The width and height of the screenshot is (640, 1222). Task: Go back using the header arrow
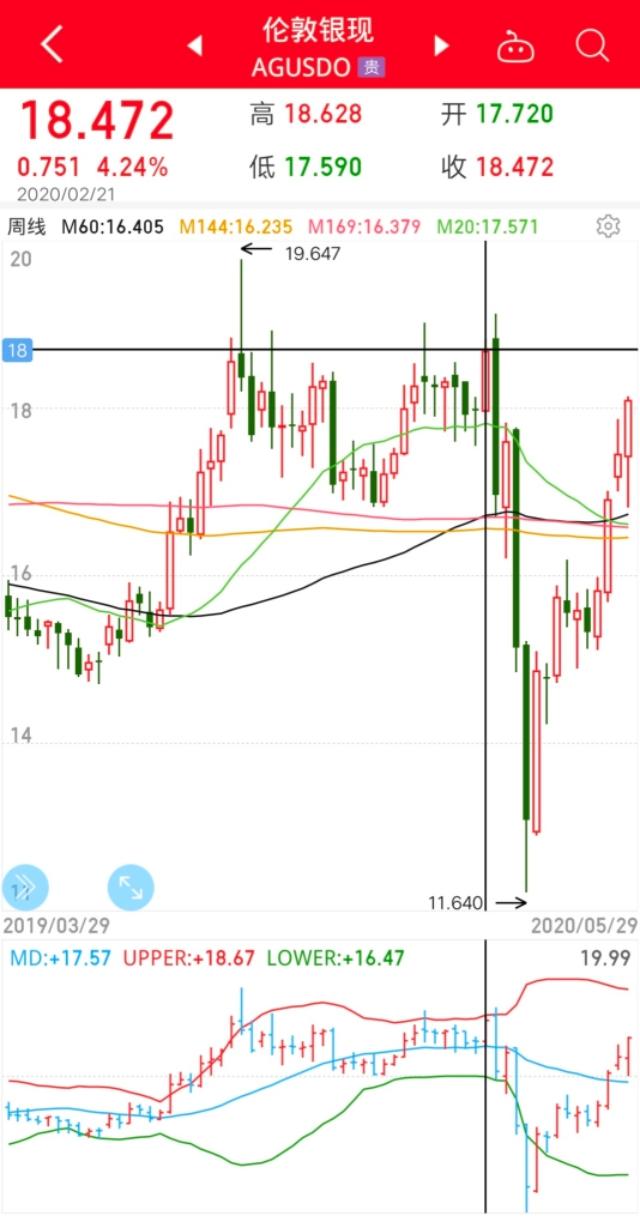click(x=52, y=45)
